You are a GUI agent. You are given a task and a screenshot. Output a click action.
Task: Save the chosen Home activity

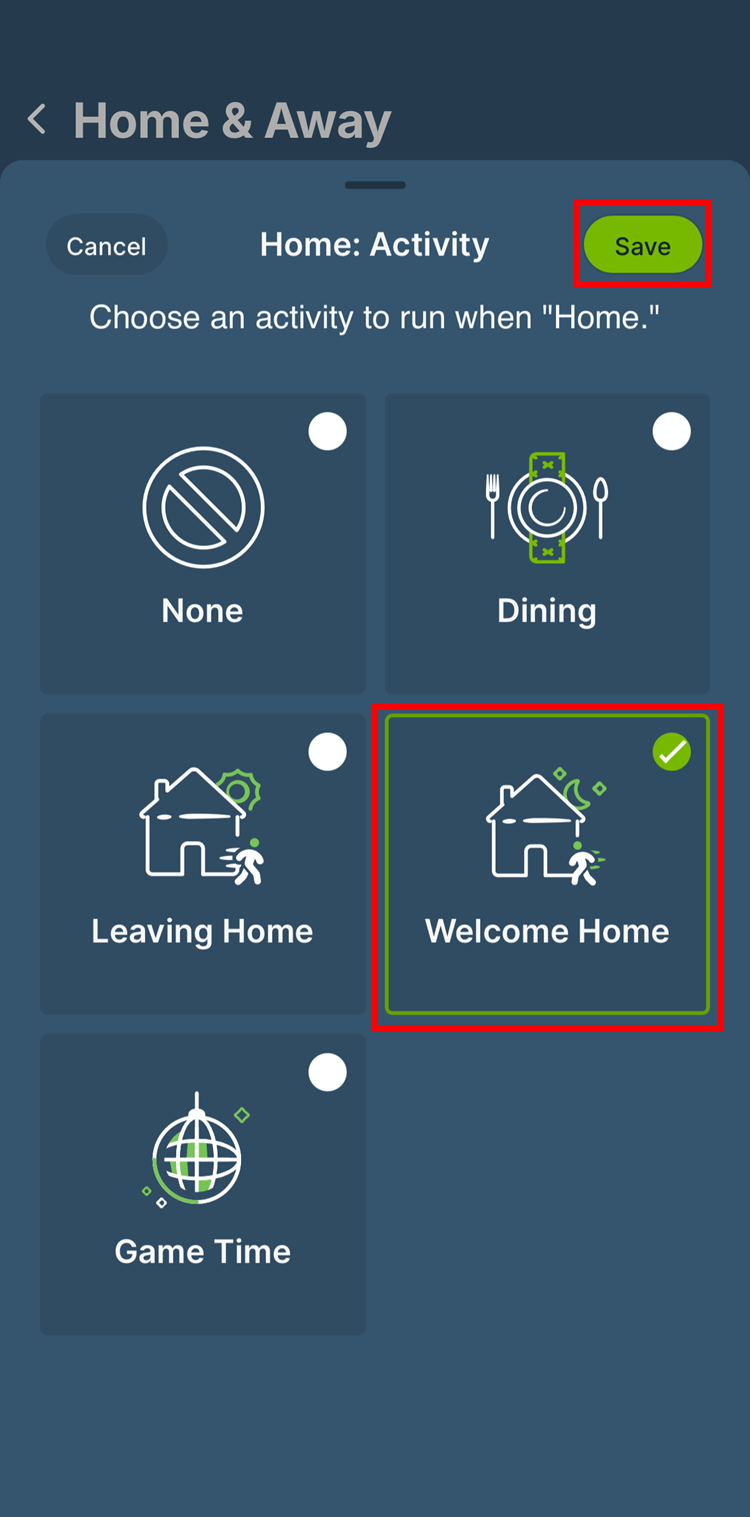click(642, 246)
